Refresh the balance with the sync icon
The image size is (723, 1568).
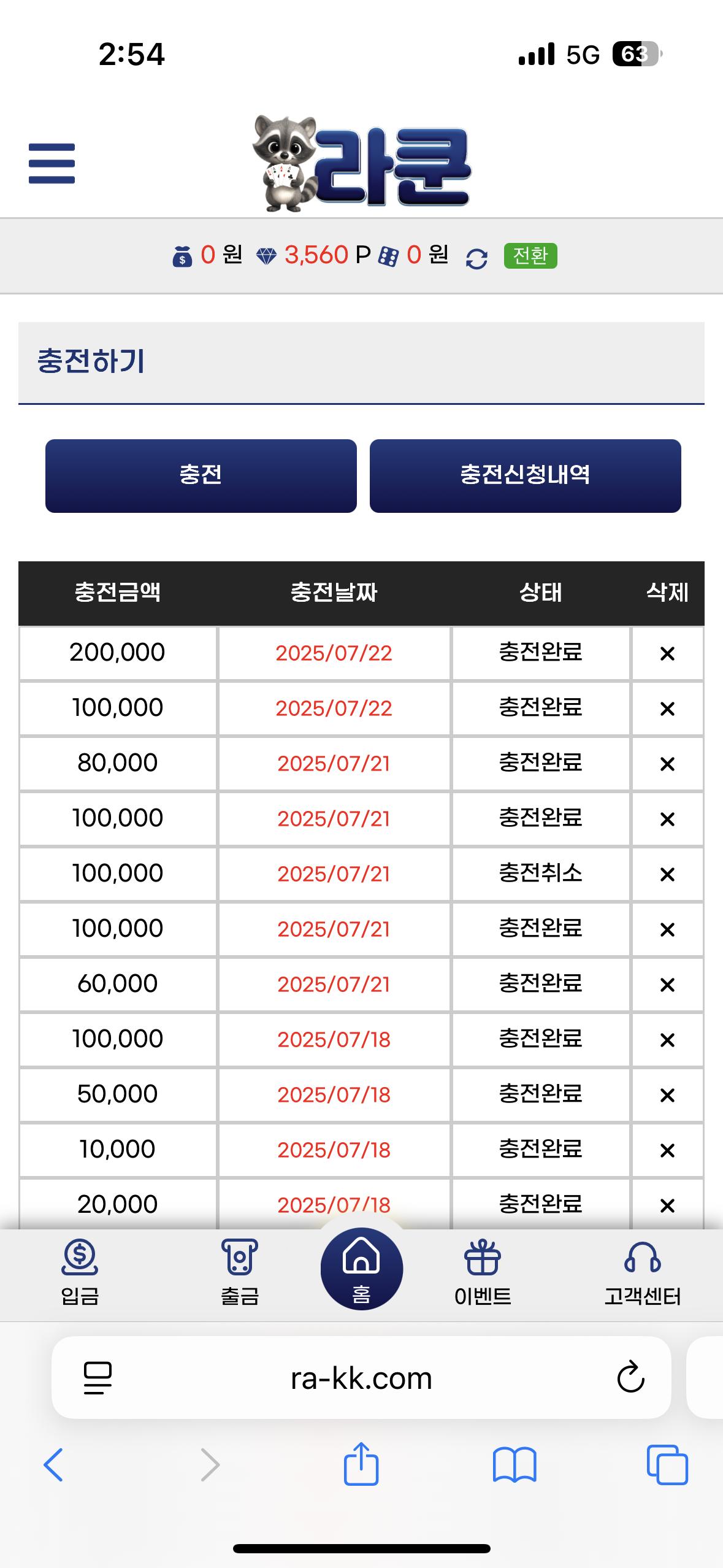[476, 258]
